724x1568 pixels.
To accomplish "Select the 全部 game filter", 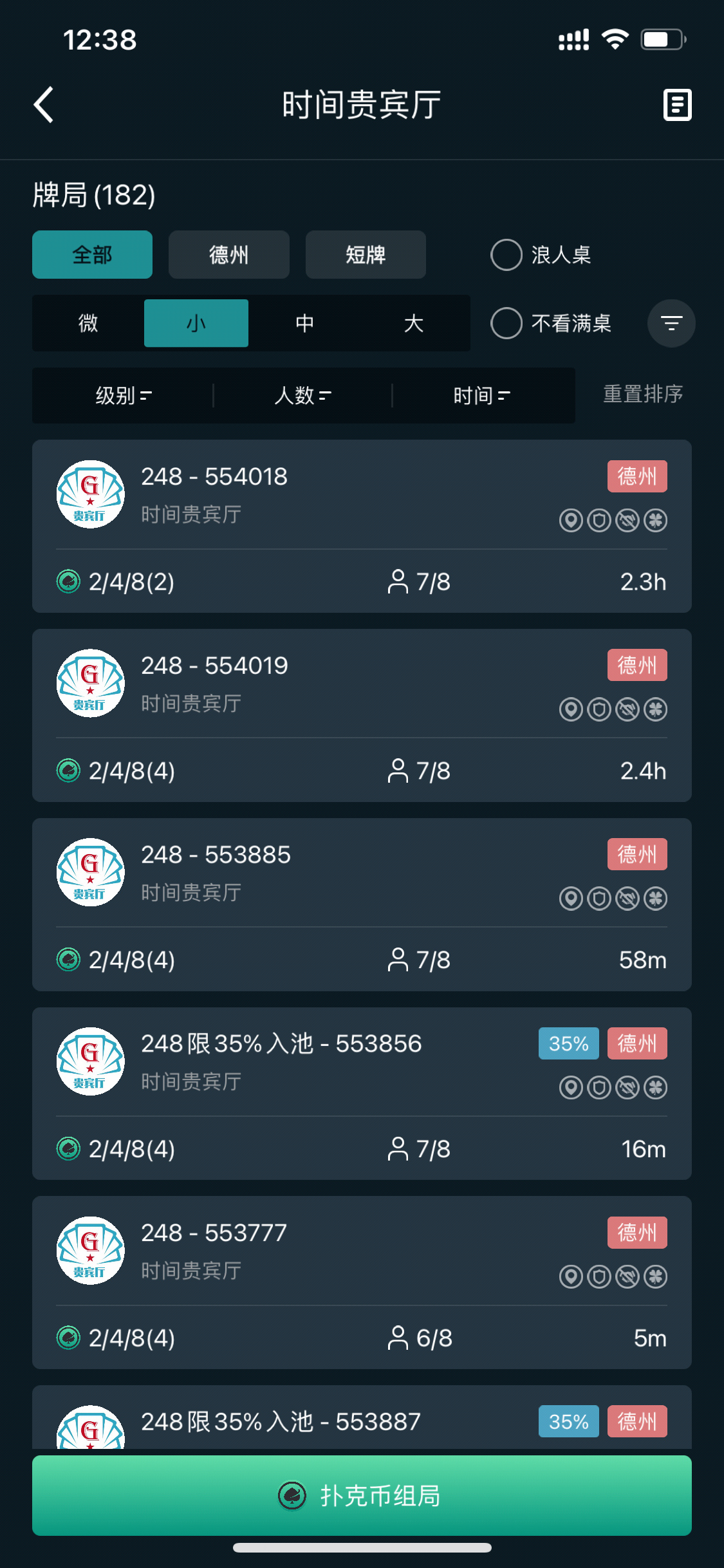I will 92,255.
